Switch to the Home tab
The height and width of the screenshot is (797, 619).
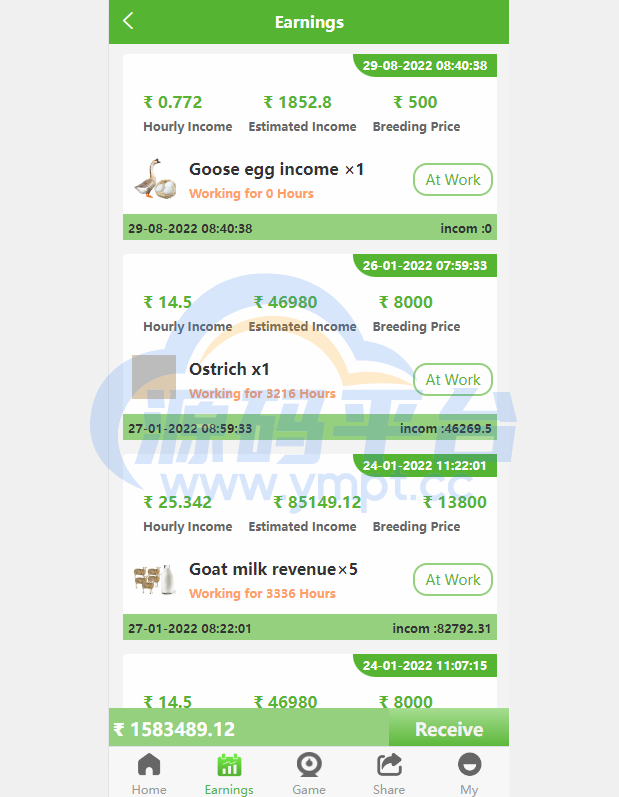[x=149, y=773]
